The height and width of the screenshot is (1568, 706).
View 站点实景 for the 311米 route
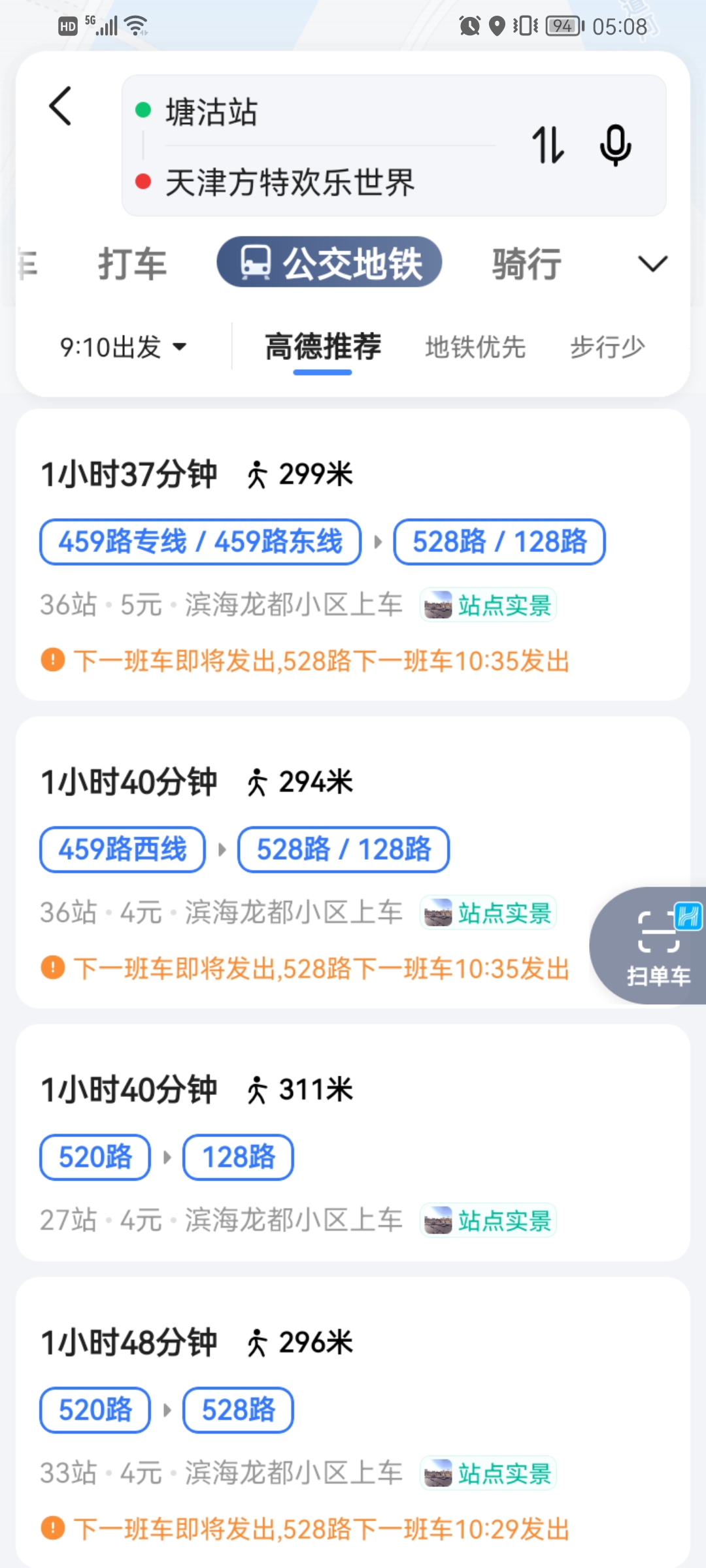(488, 1220)
